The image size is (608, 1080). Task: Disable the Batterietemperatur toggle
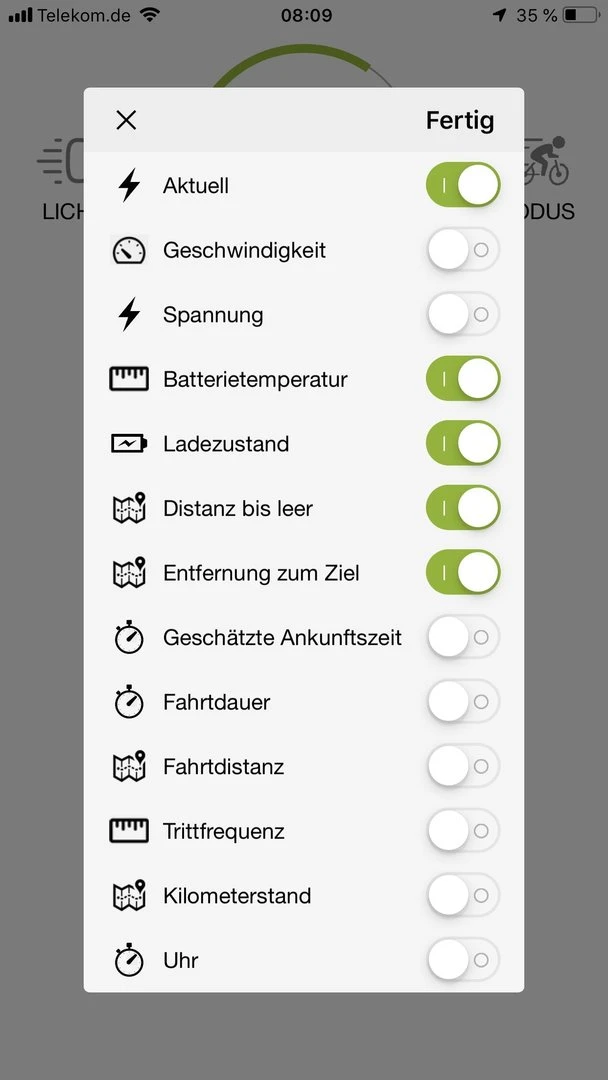tap(462, 380)
